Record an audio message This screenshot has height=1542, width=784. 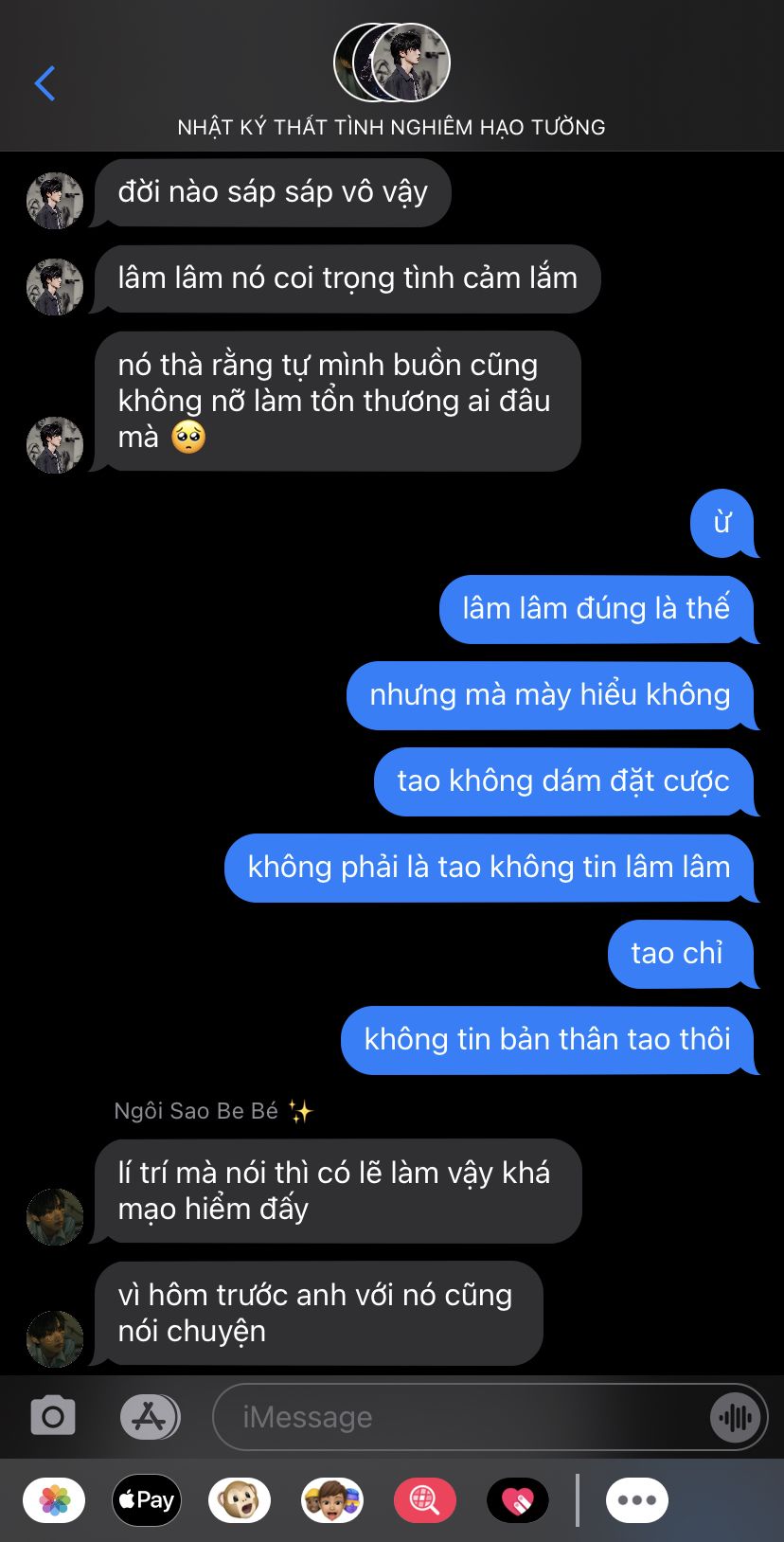coord(736,1417)
